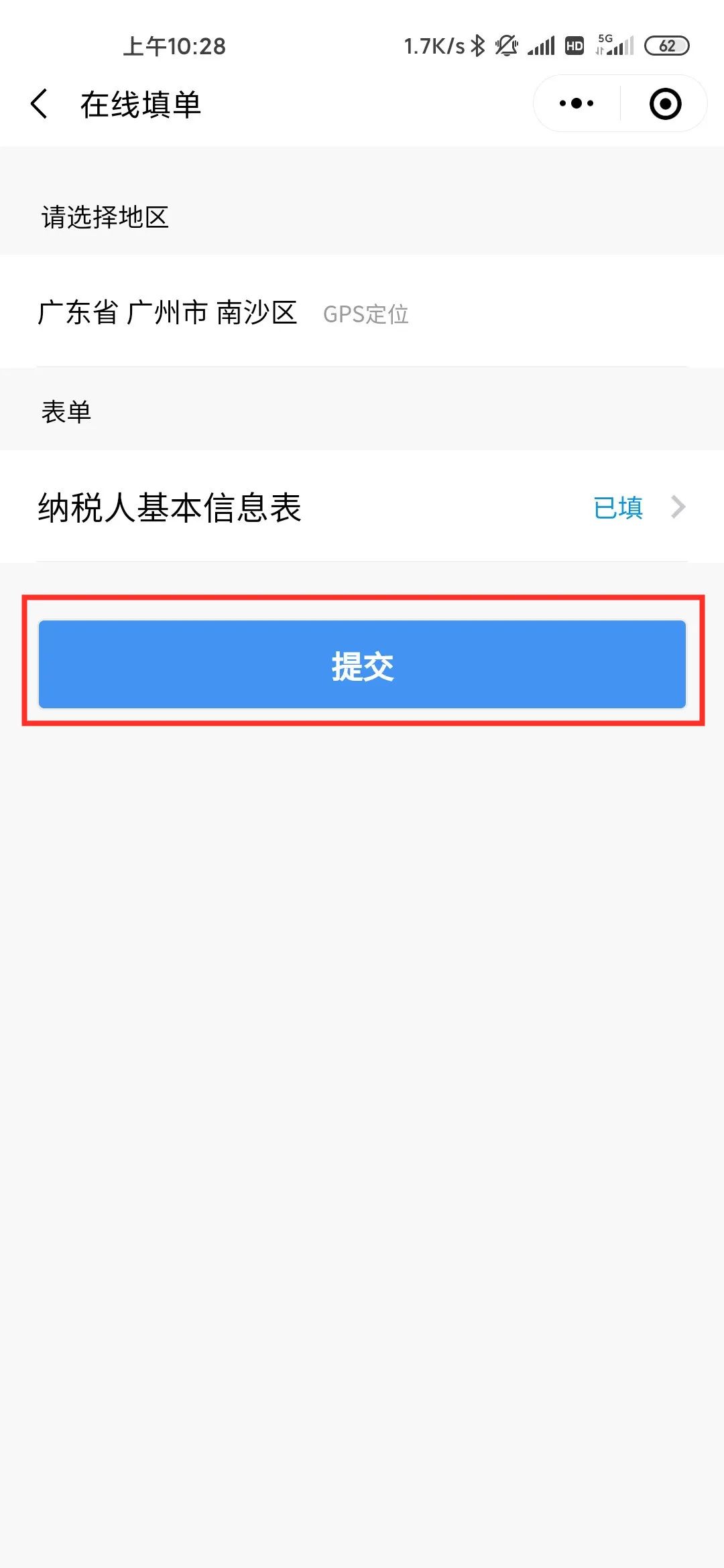Go back using the top-left arrow

coord(40,104)
